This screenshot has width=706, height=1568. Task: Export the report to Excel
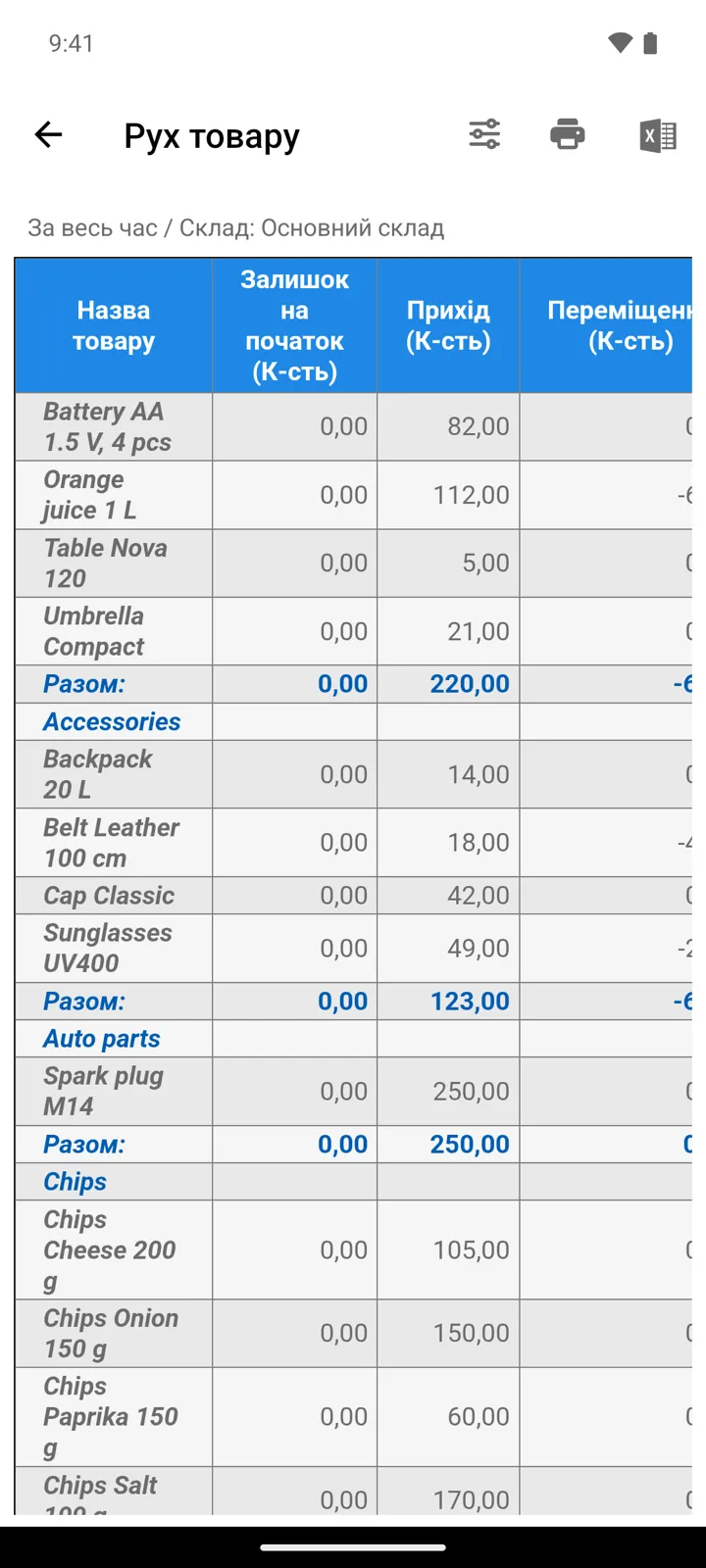point(658,135)
